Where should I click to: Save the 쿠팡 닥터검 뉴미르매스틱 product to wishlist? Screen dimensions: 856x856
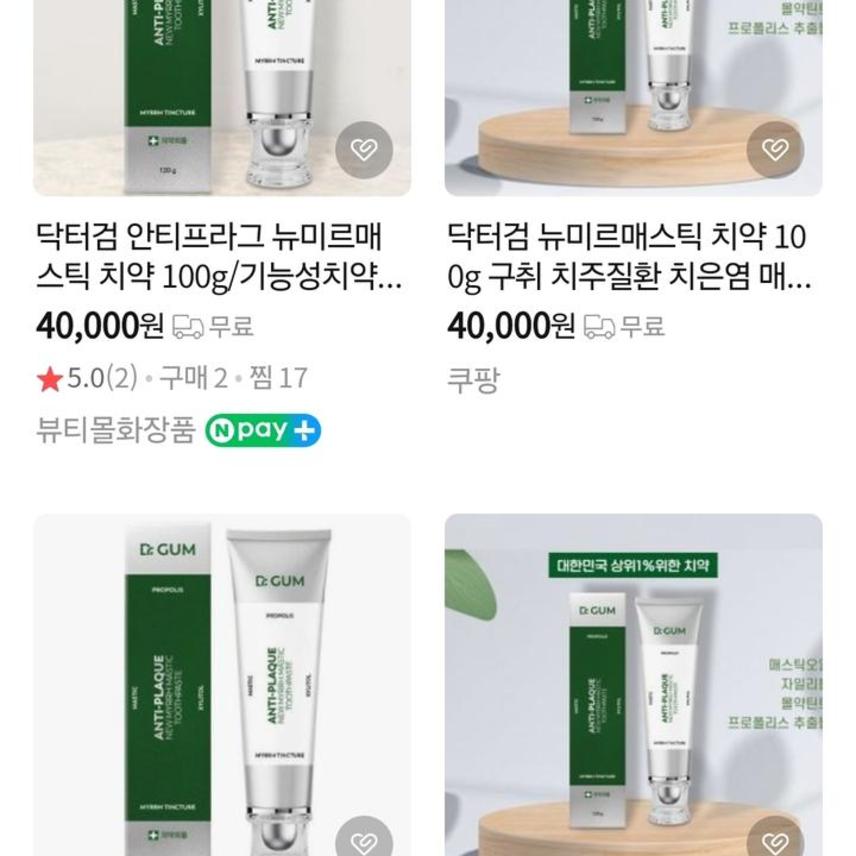(x=775, y=150)
